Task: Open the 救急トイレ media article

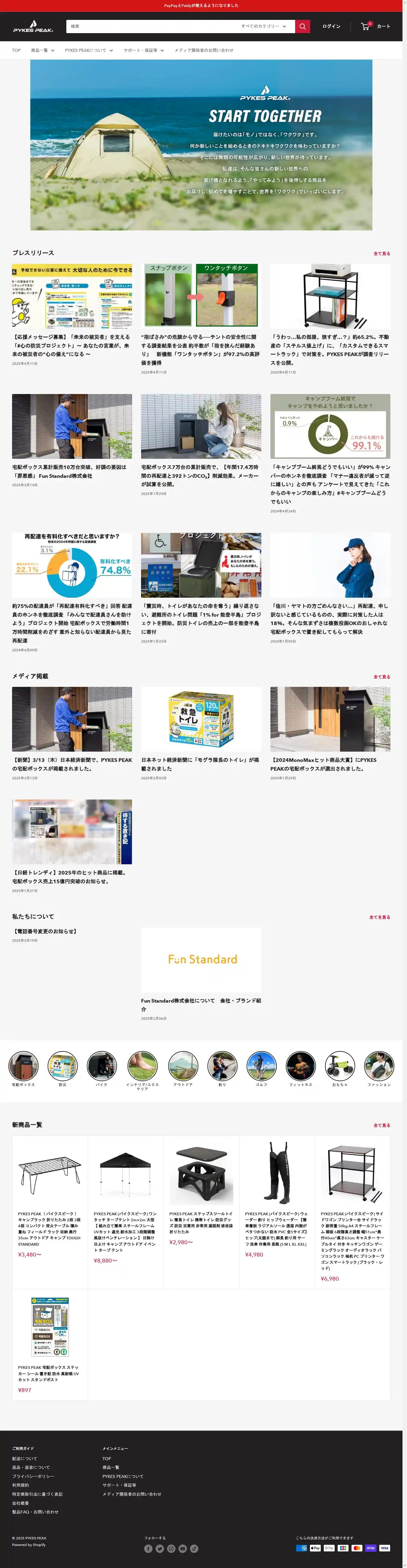Action: pos(201,719)
